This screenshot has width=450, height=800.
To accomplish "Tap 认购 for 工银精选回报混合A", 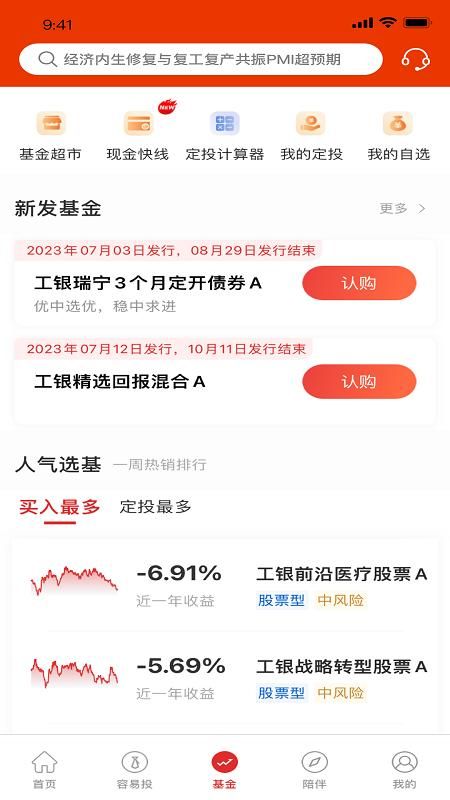I will [x=359, y=382].
